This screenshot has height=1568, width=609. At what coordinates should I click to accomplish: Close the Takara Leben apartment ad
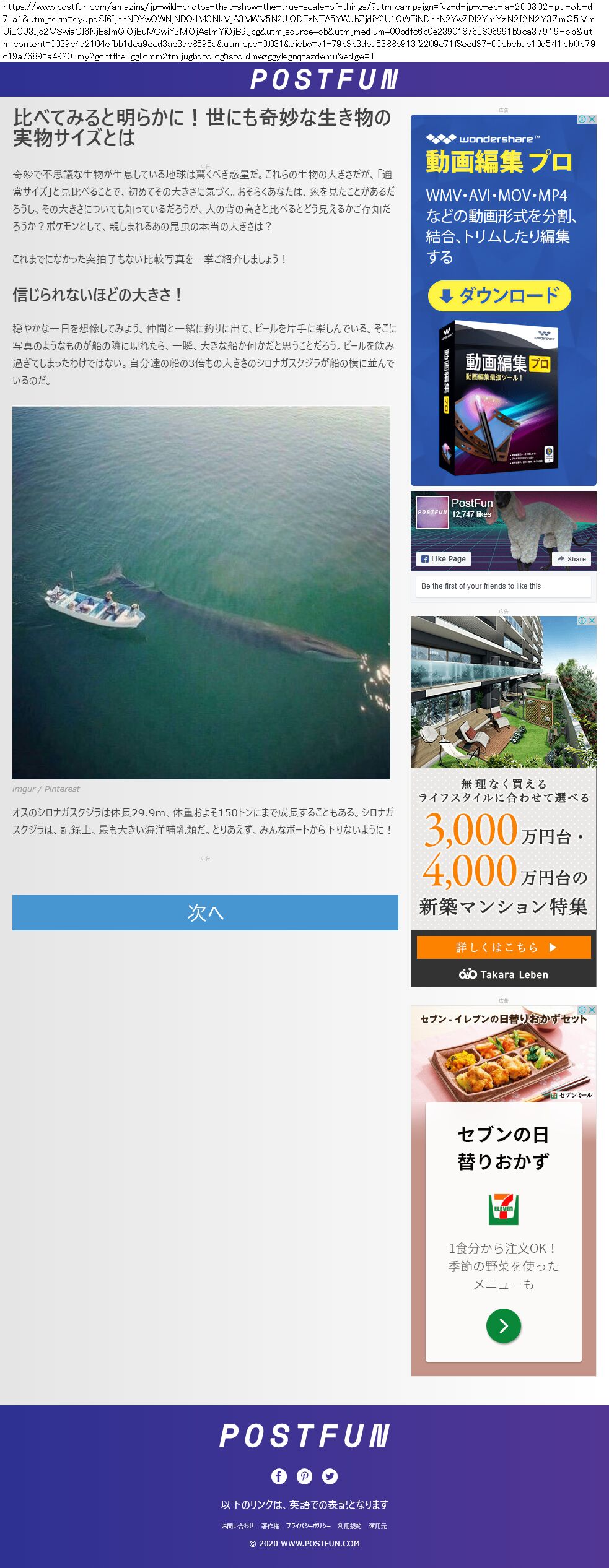(592, 620)
